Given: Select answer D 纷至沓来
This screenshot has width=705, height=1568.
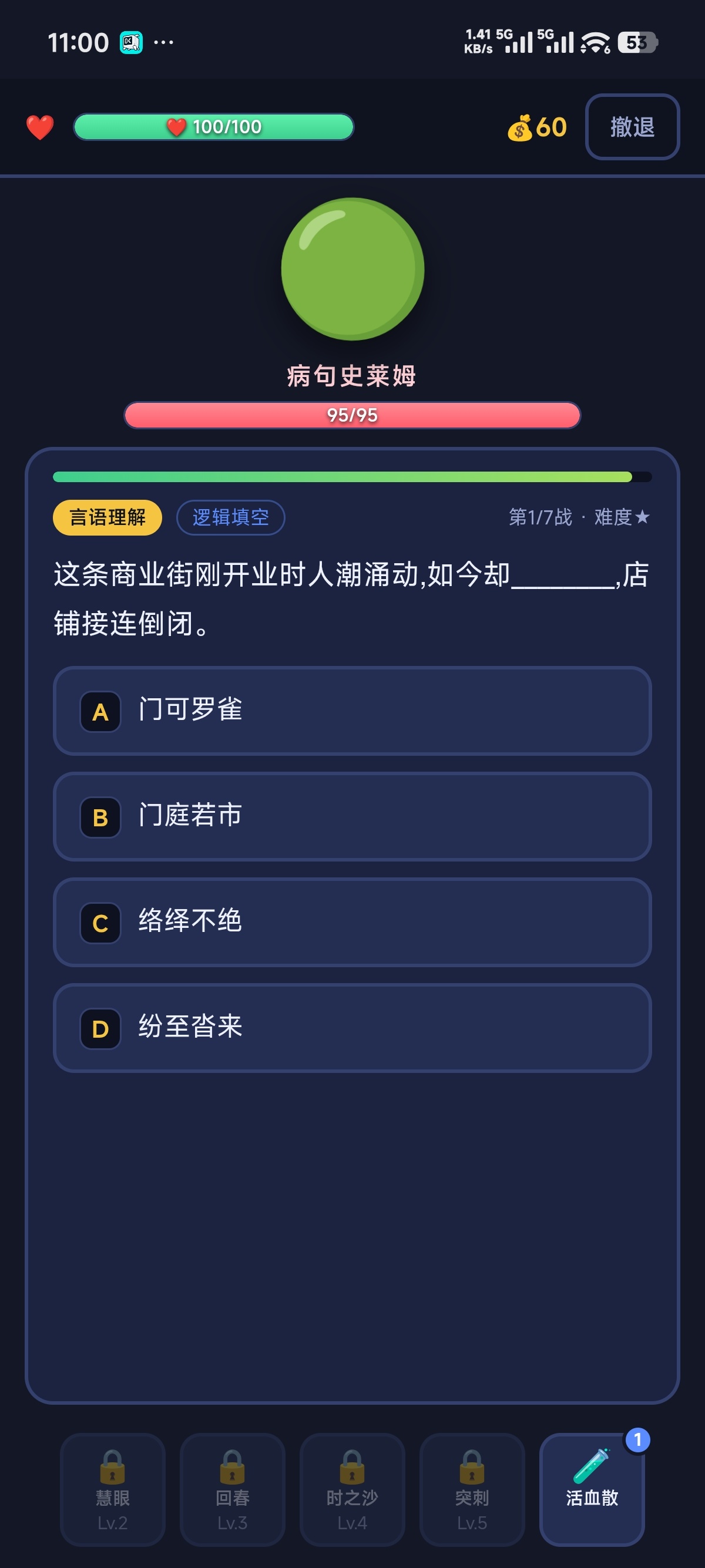Looking at the screenshot, I should point(352,1028).
